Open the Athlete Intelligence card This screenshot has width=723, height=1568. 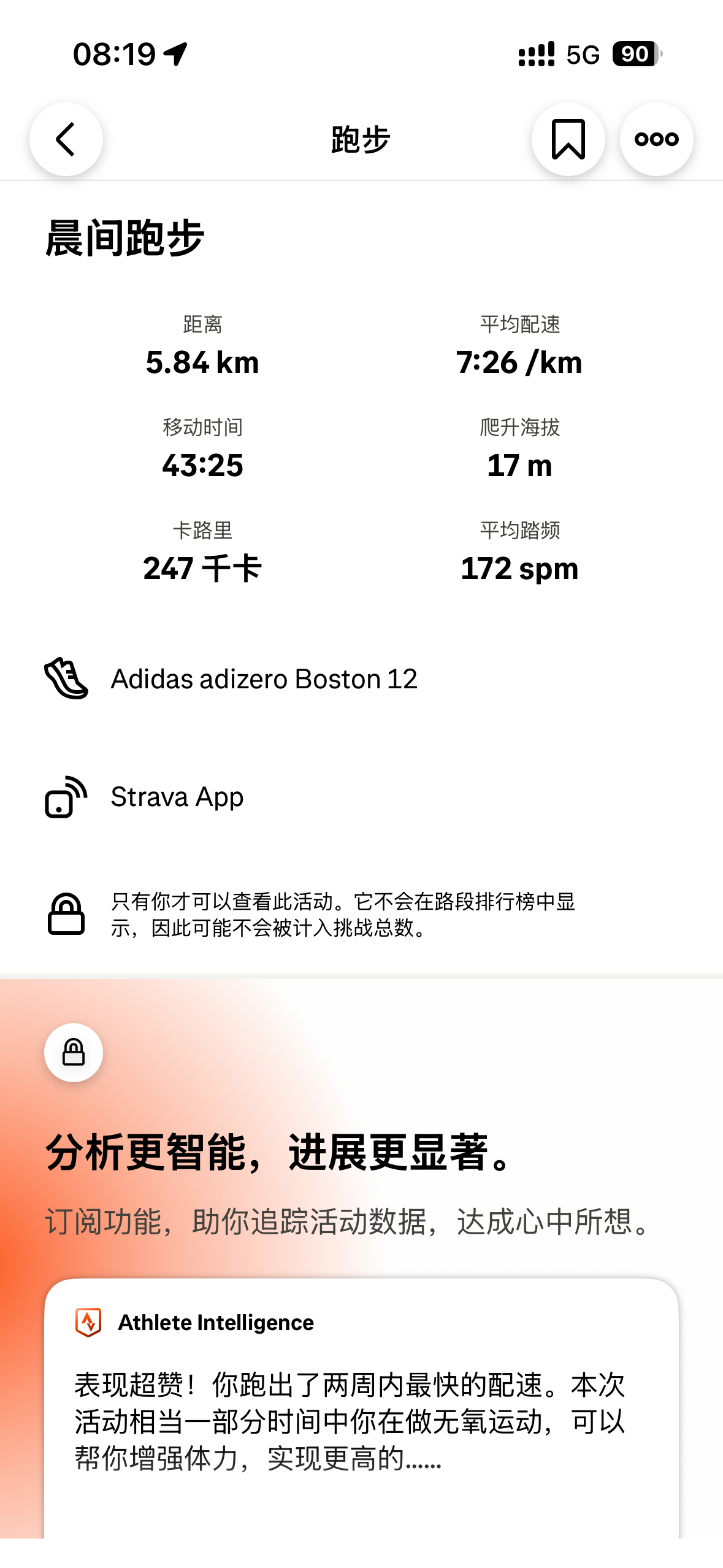click(x=361, y=1405)
